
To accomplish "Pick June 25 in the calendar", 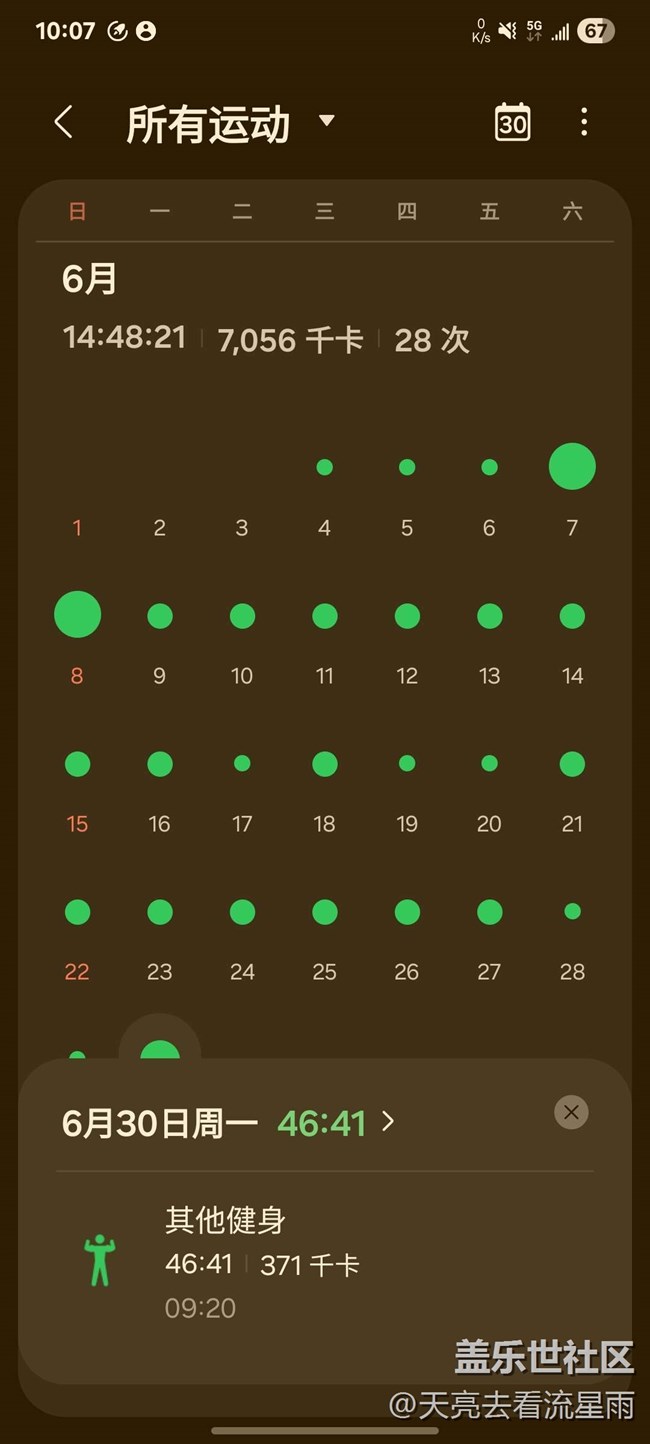I will pyautogui.click(x=324, y=934).
